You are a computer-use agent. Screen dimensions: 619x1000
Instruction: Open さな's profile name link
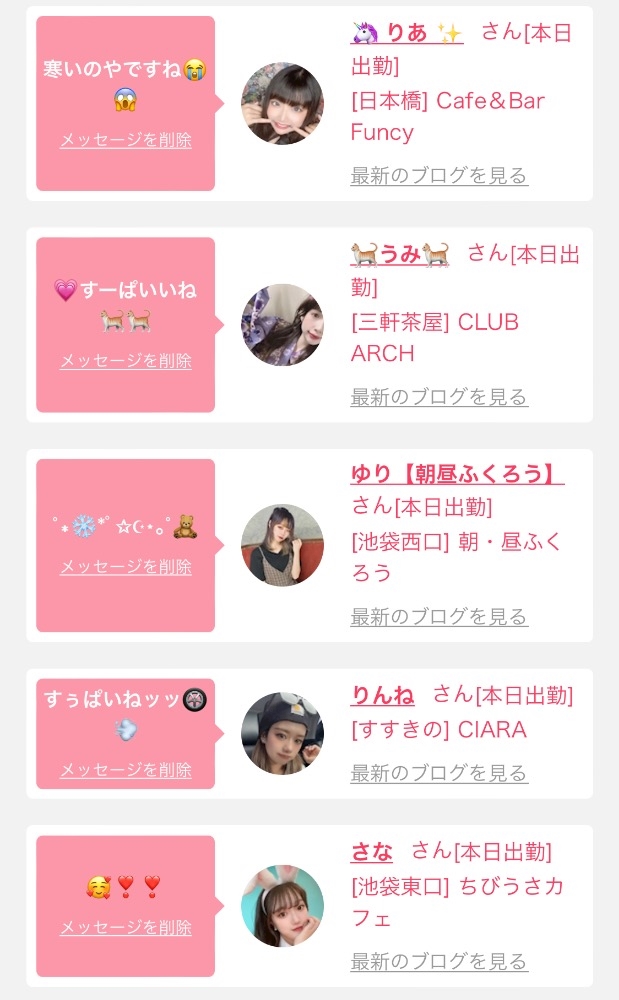[x=372, y=851]
